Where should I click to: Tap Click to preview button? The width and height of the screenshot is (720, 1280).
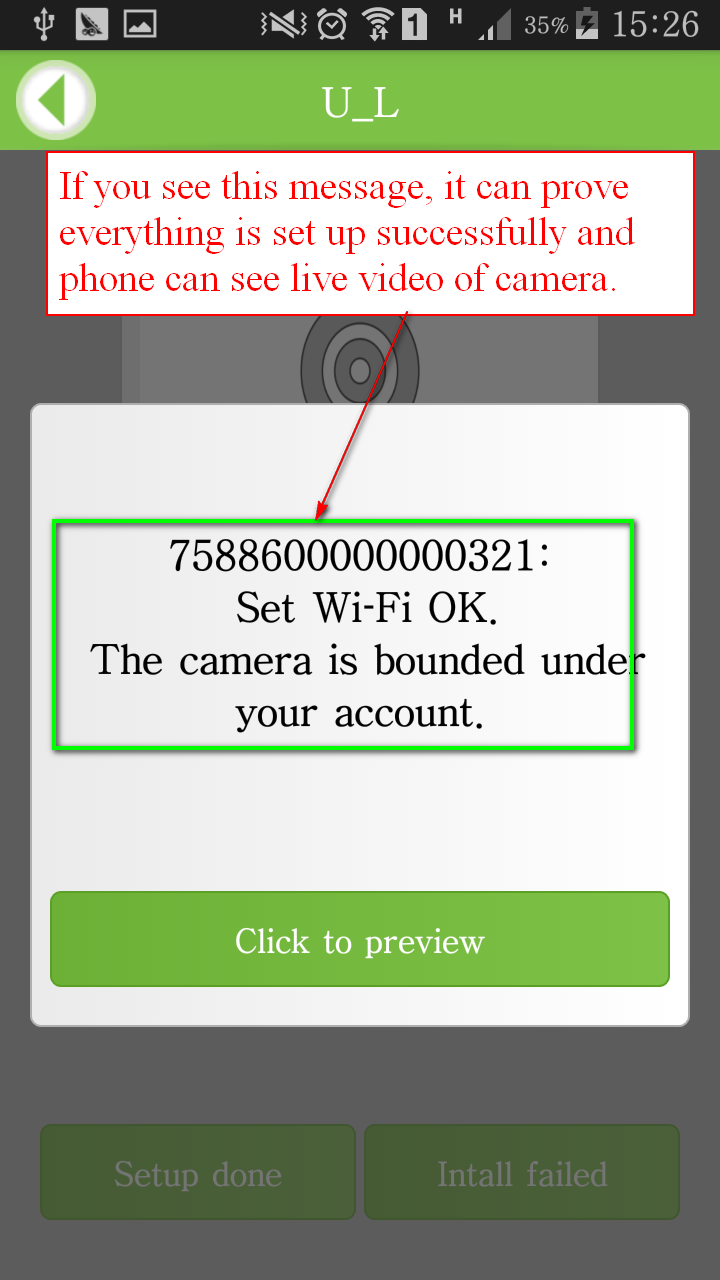tap(360, 939)
